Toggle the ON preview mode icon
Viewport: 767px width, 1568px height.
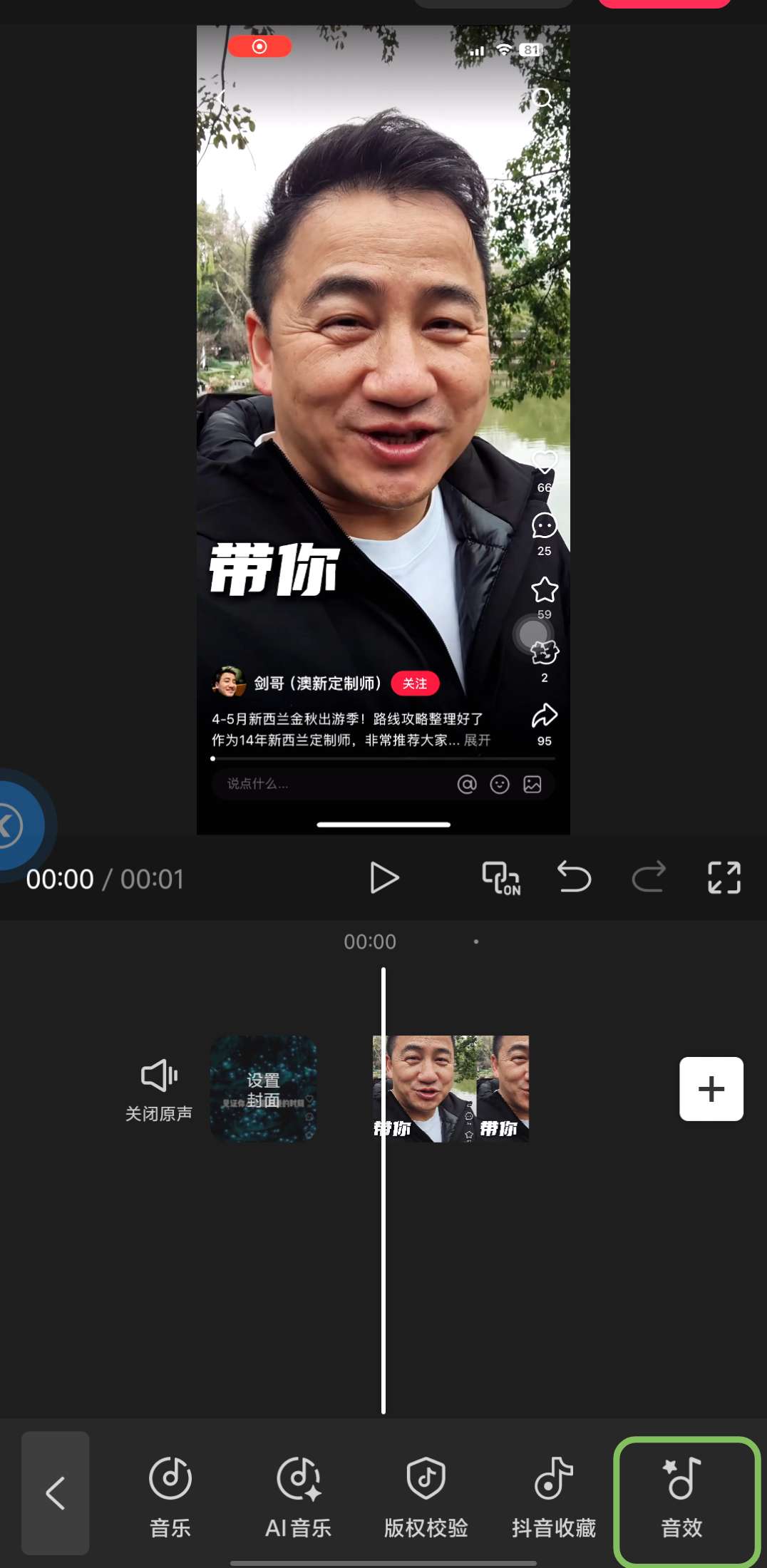click(501, 877)
